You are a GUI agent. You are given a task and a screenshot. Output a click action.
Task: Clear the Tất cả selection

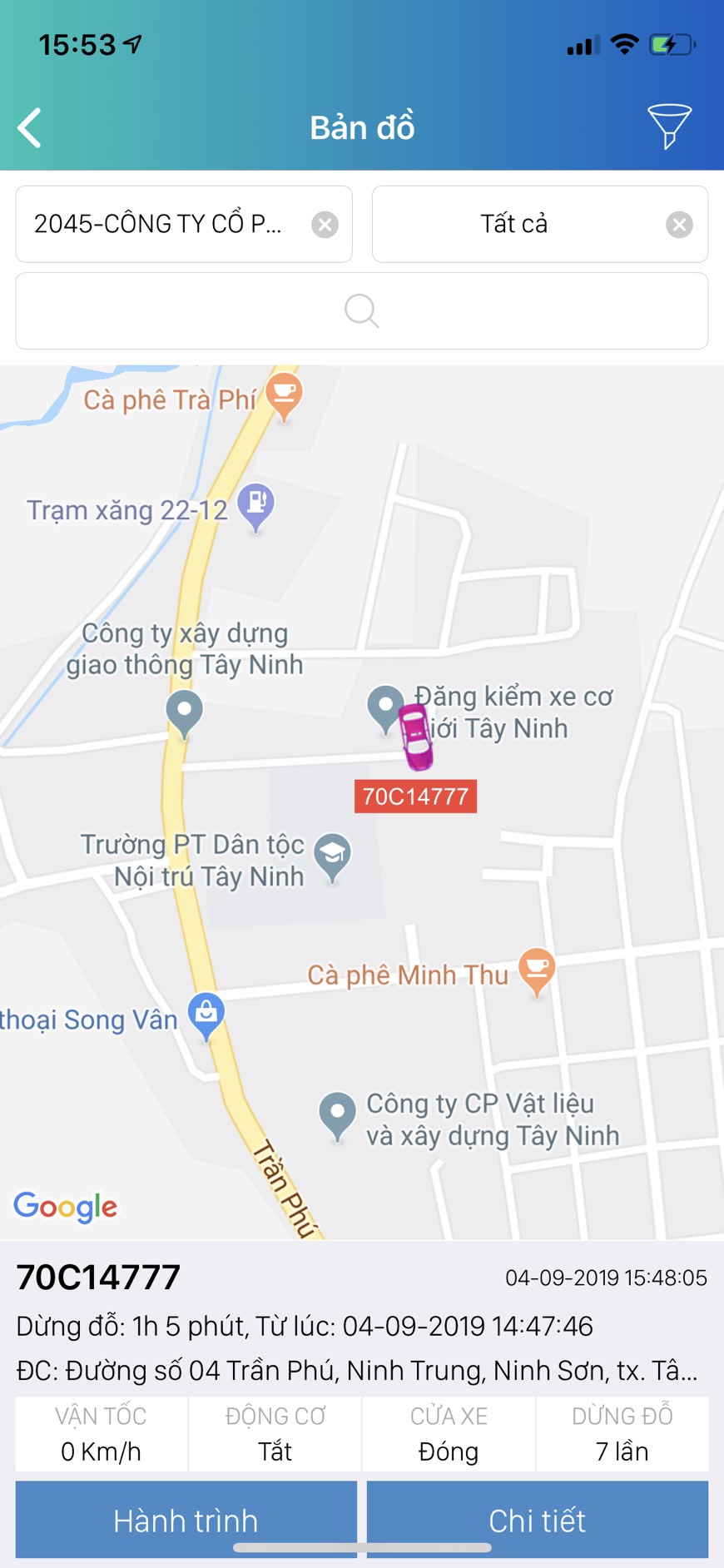(679, 225)
